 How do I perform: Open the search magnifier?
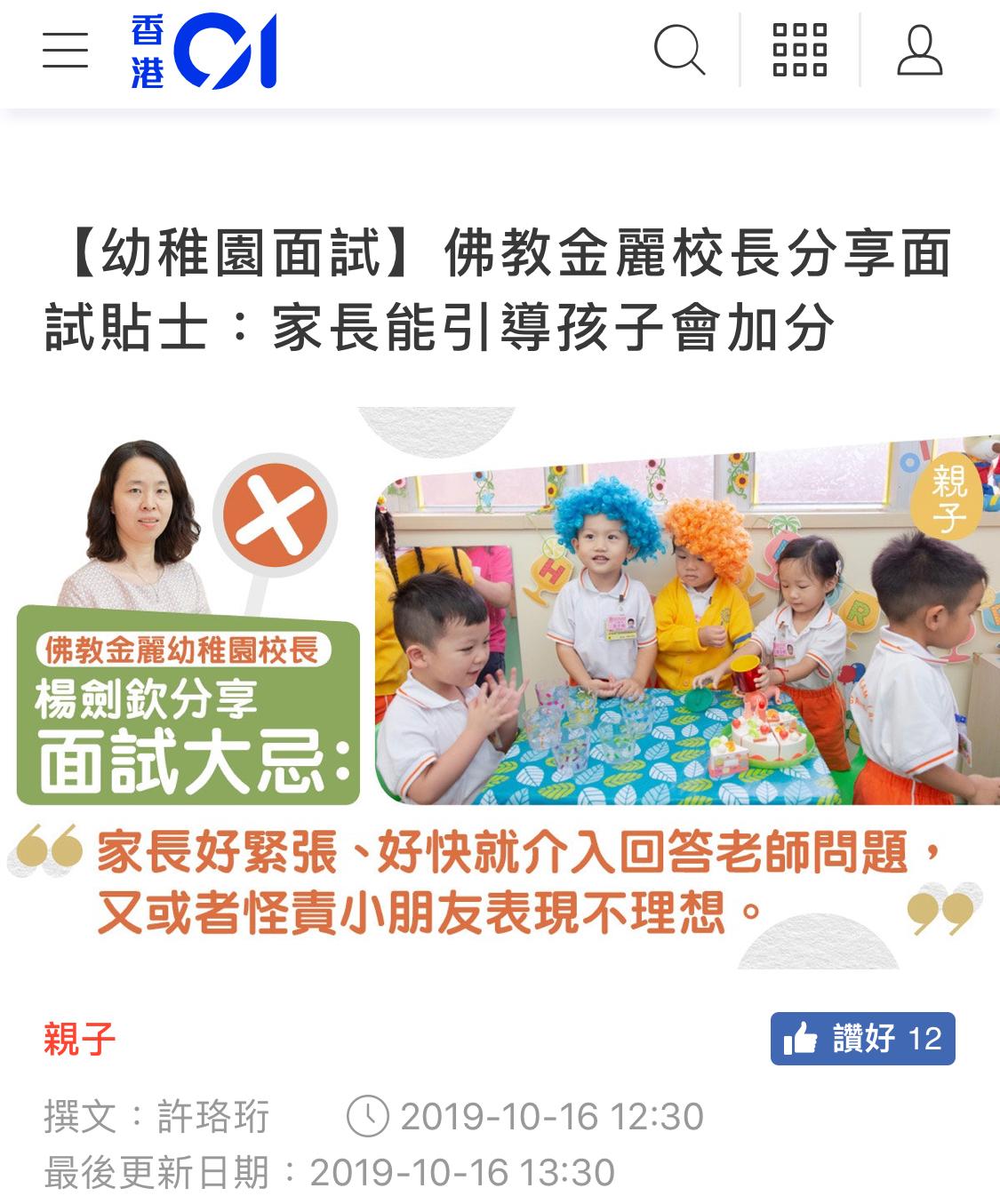[679, 51]
